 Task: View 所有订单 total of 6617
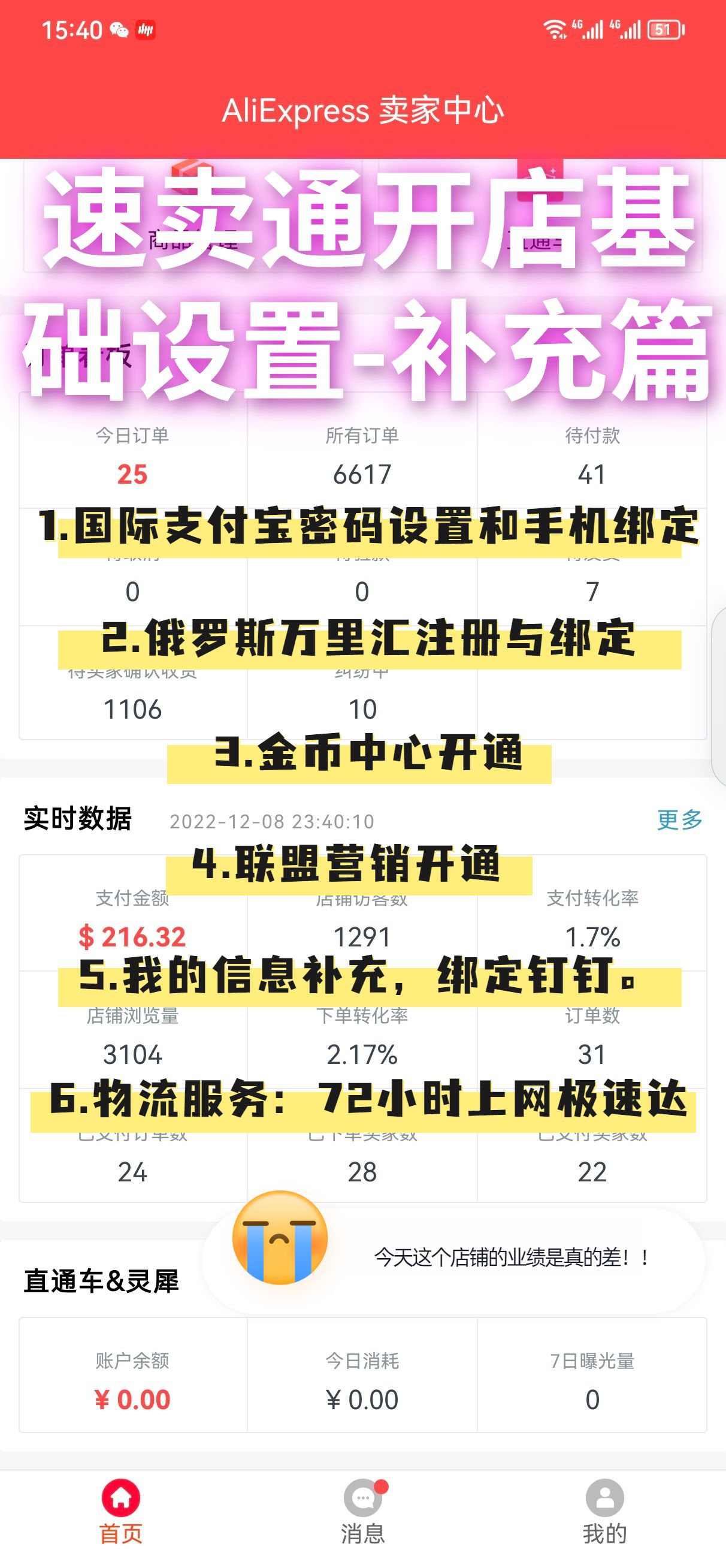(x=362, y=457)
